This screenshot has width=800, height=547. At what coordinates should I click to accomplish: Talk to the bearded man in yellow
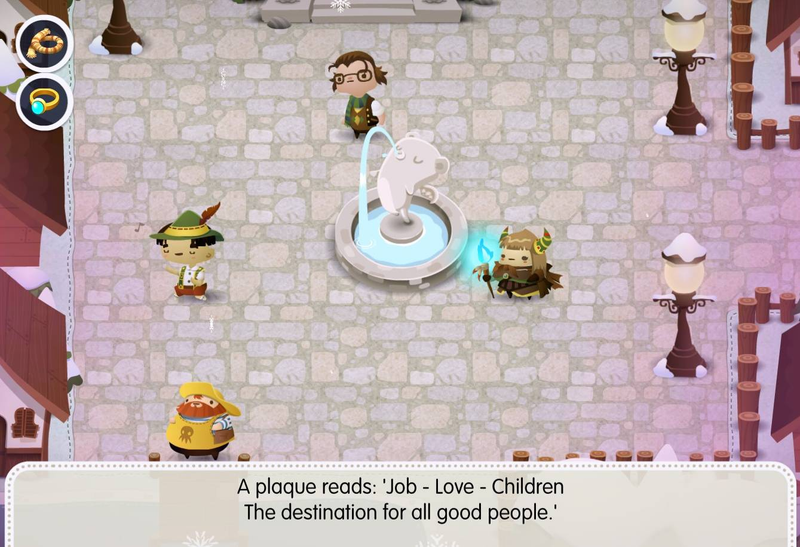[x=203, y=420]
